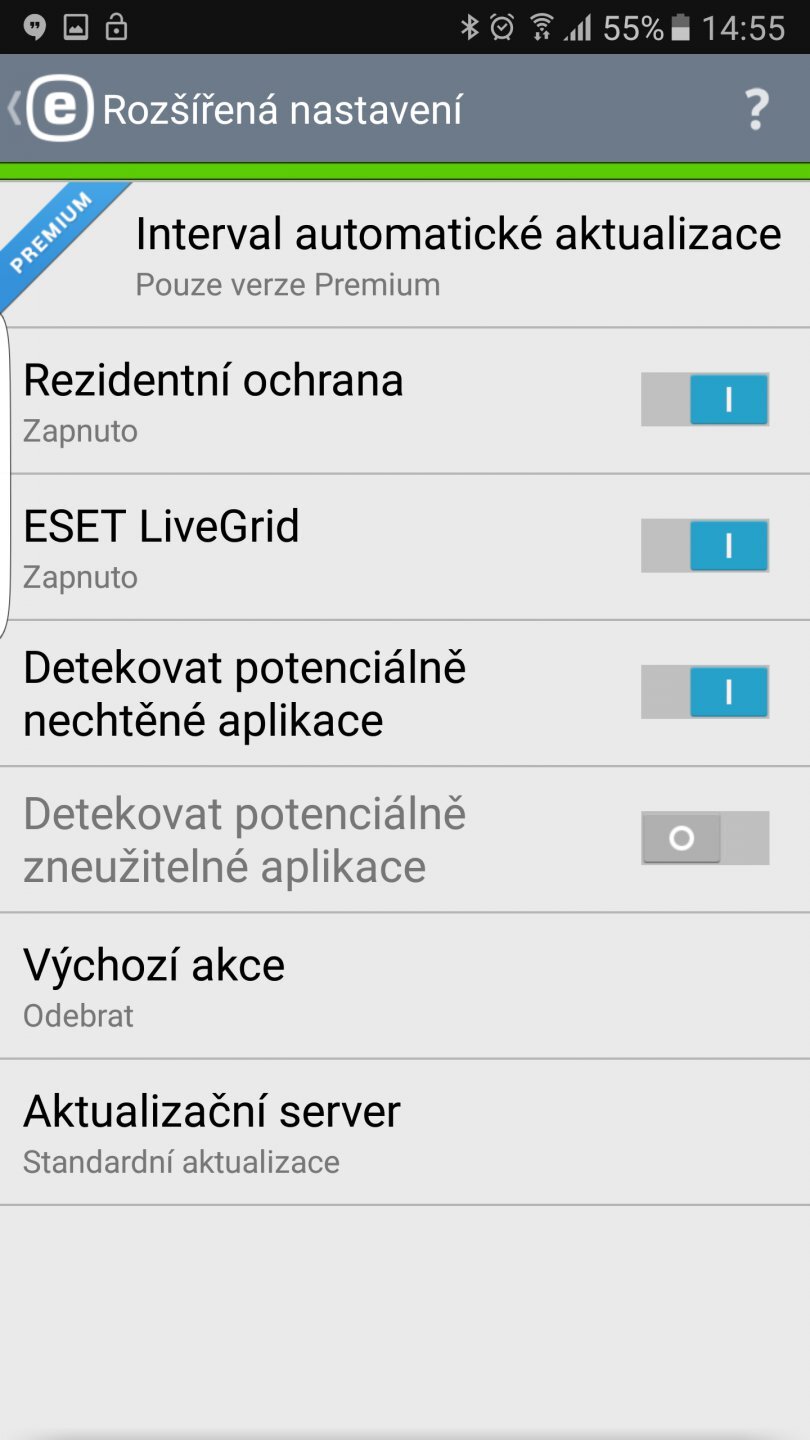Disable the Rezidentní ochrana switch
This screenshot has height=1440, width=810.
coord(704,399)
